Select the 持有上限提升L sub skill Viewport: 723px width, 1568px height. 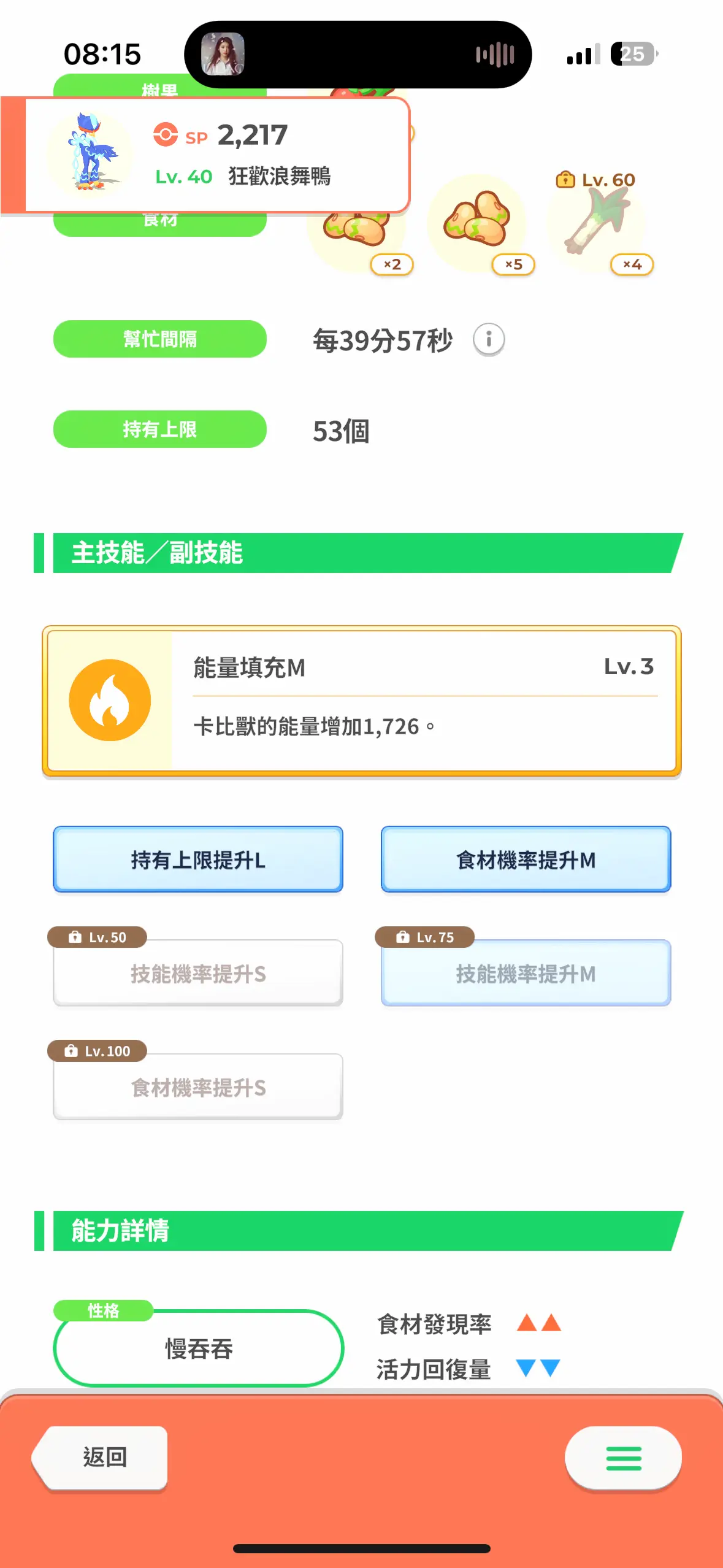tap(198, 859)
